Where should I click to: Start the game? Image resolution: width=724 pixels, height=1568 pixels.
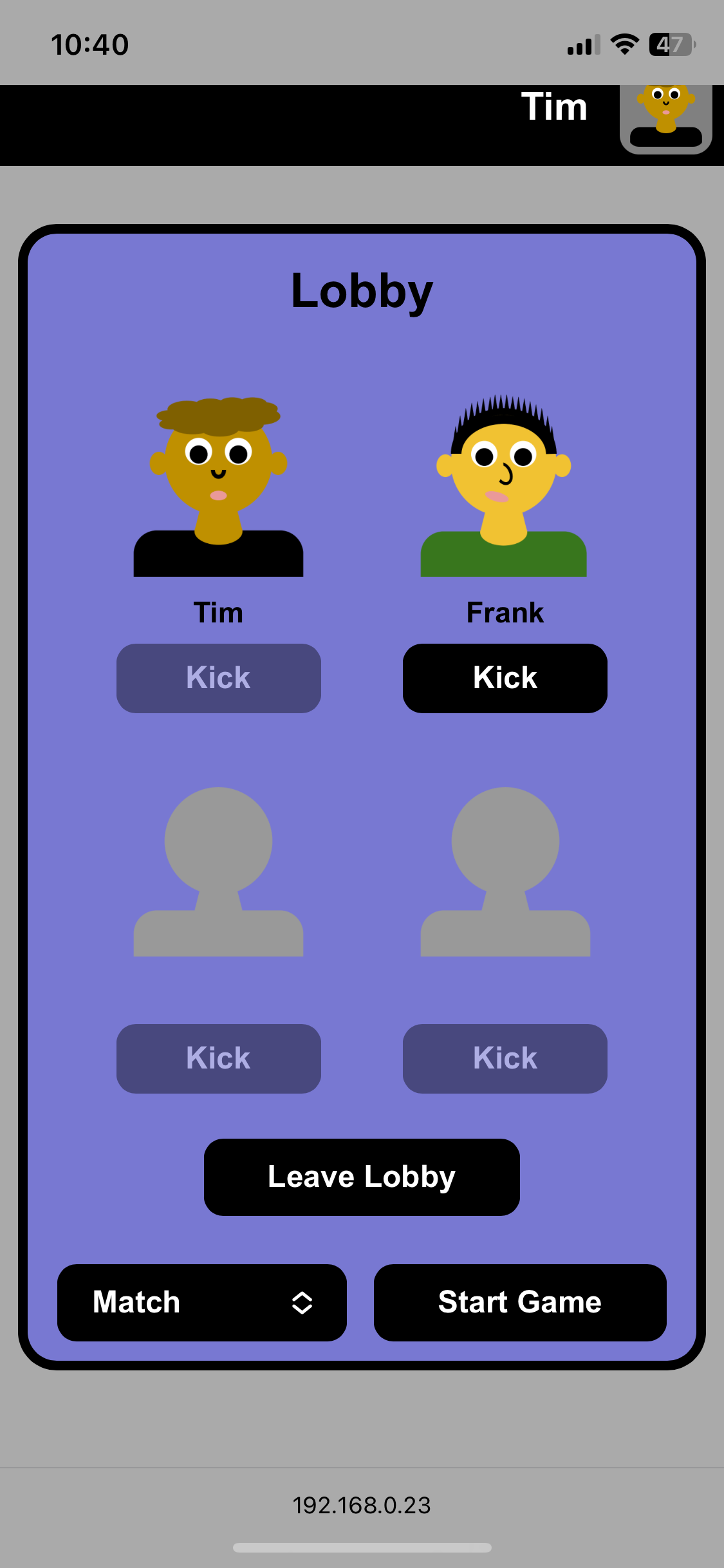point(520,1302)
